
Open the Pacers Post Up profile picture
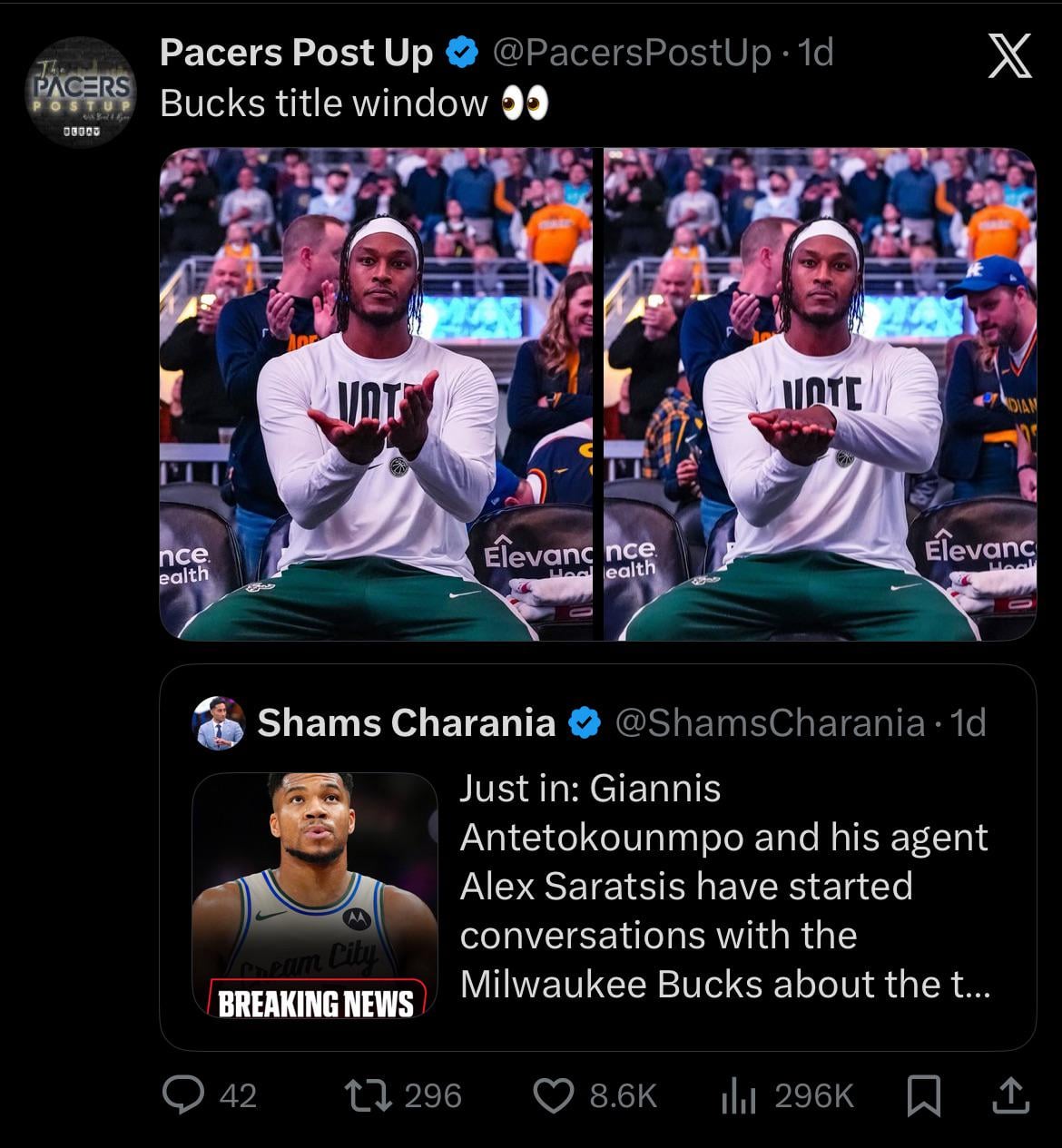pyautogui.click(x=82, y=92)
